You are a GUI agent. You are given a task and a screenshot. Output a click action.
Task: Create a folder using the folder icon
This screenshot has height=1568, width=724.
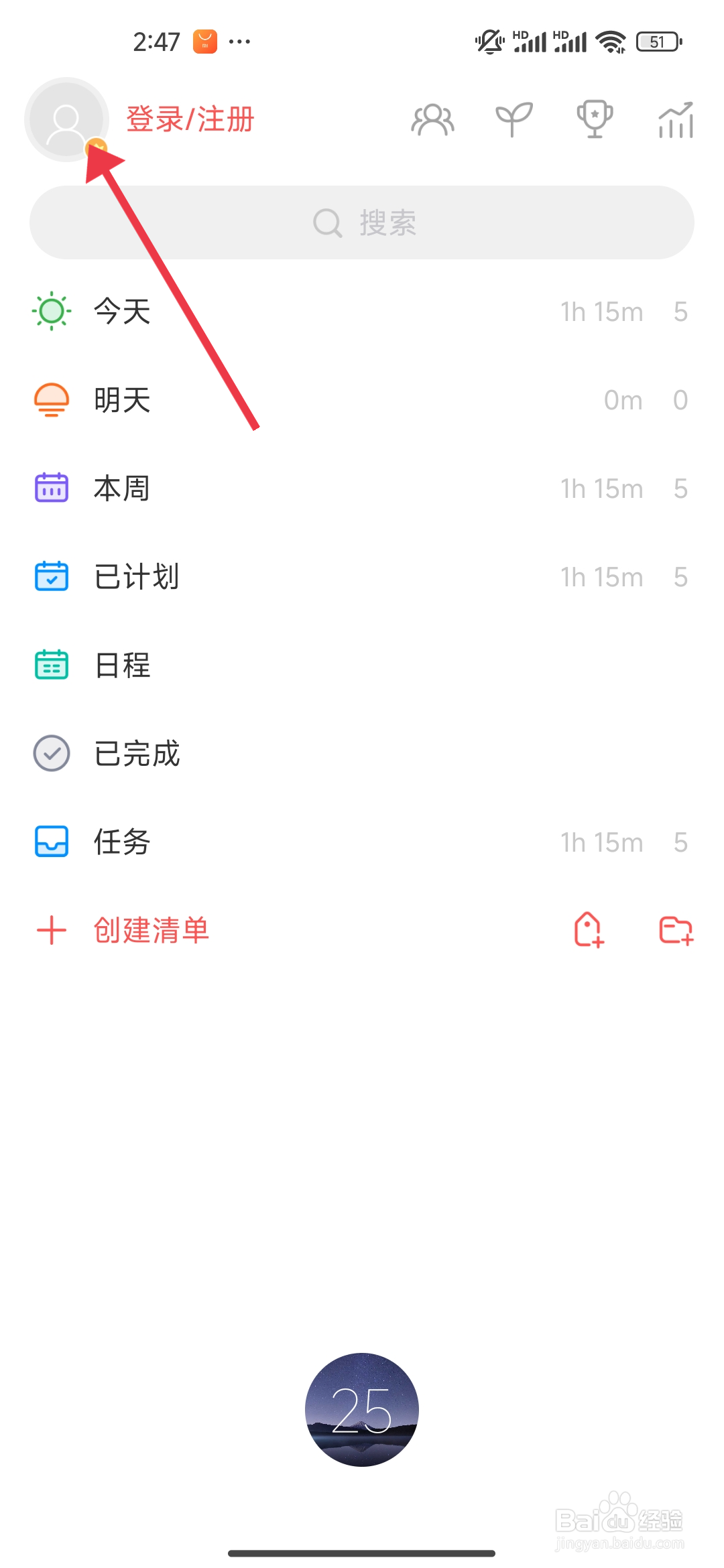click(675, 931)
